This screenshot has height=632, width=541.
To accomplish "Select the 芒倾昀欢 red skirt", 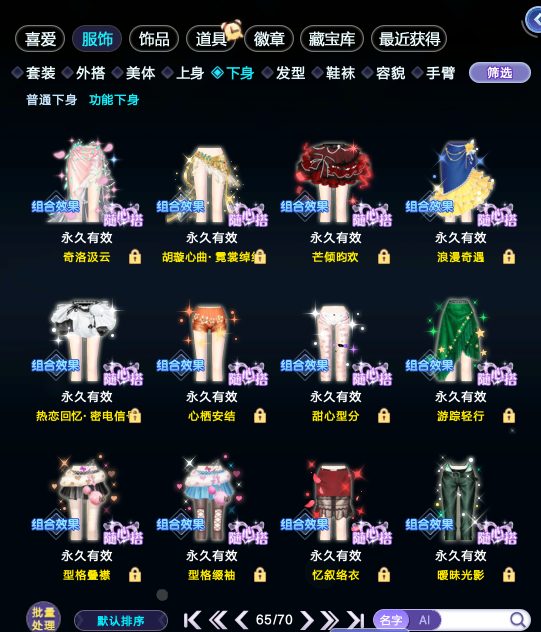I will click(x=335, y=201).
